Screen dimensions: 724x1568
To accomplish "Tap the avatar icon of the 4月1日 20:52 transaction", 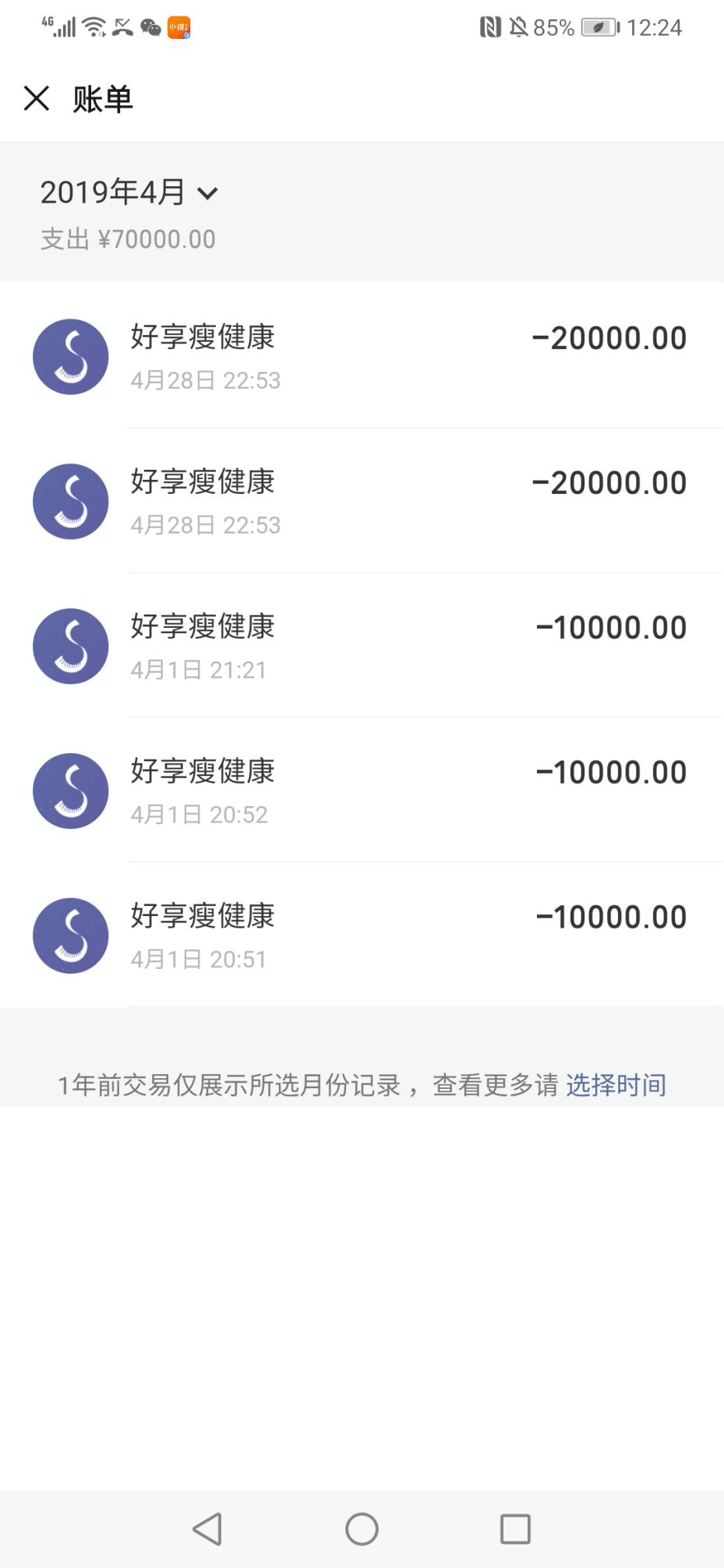I will [x=70, y=791].
